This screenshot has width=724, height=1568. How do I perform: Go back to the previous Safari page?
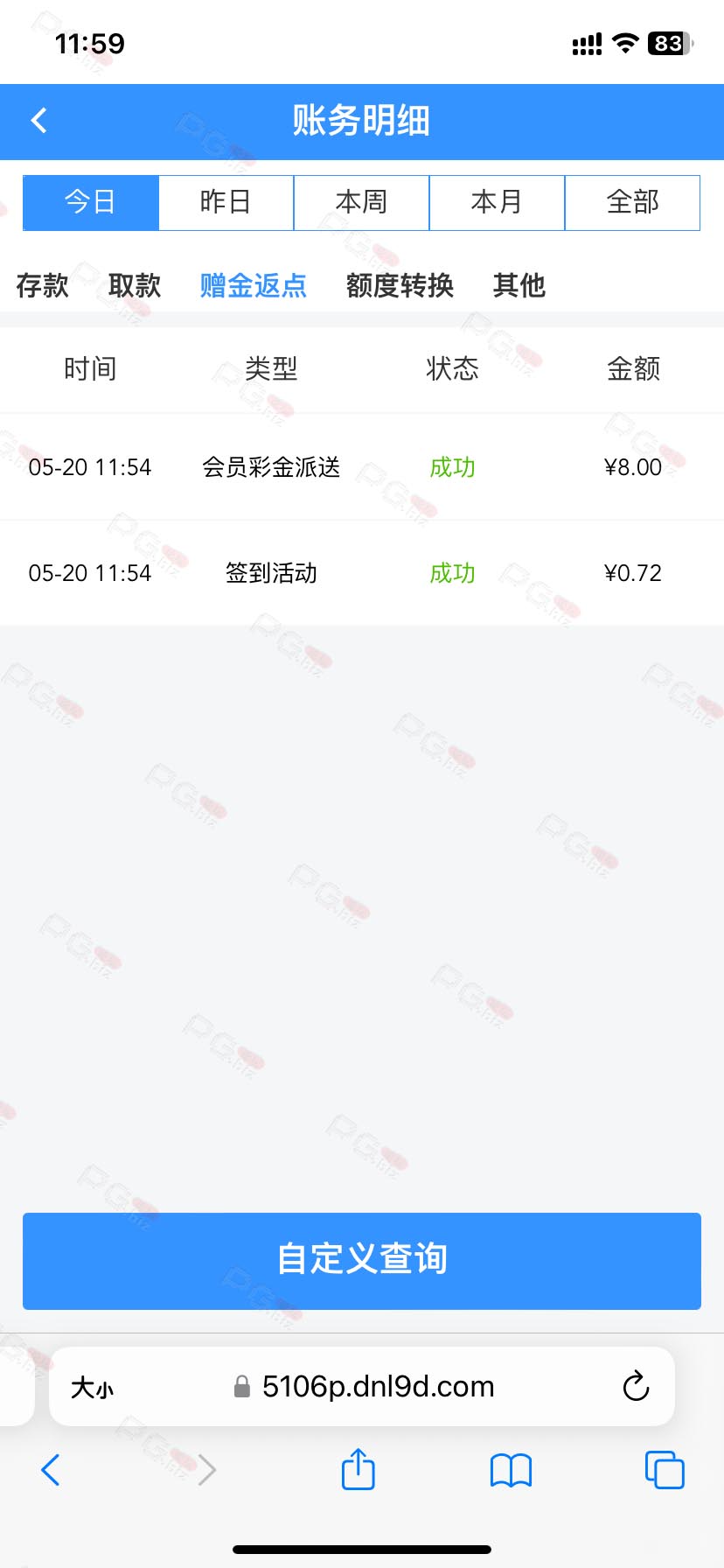(x=51, y=1470)
